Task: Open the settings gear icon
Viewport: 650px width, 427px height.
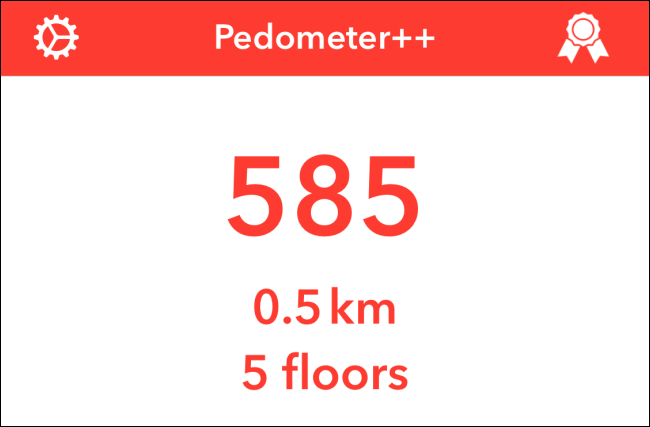Action: [56, 37]
